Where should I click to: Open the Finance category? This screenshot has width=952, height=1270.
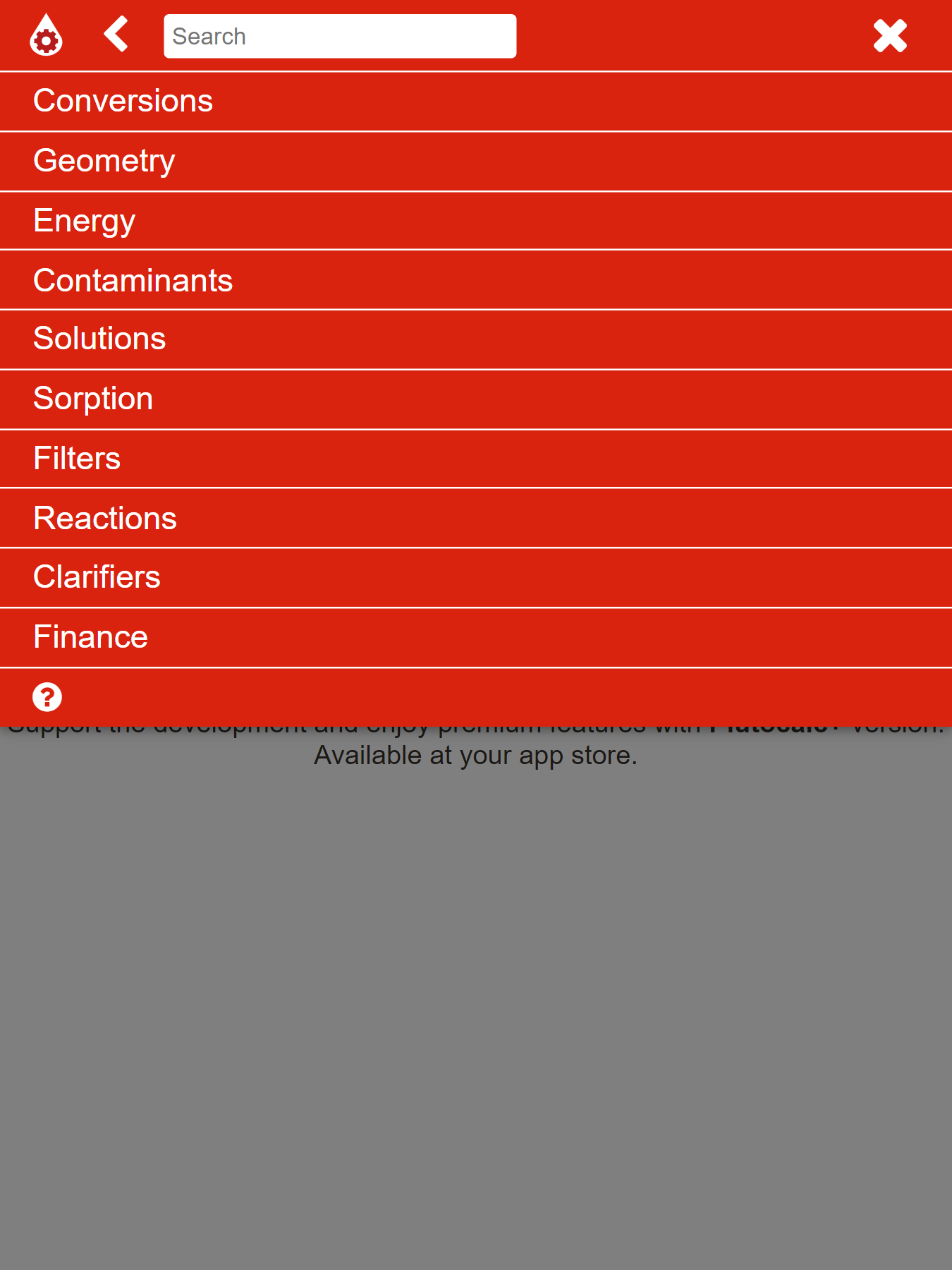click(x=476, y=638)
